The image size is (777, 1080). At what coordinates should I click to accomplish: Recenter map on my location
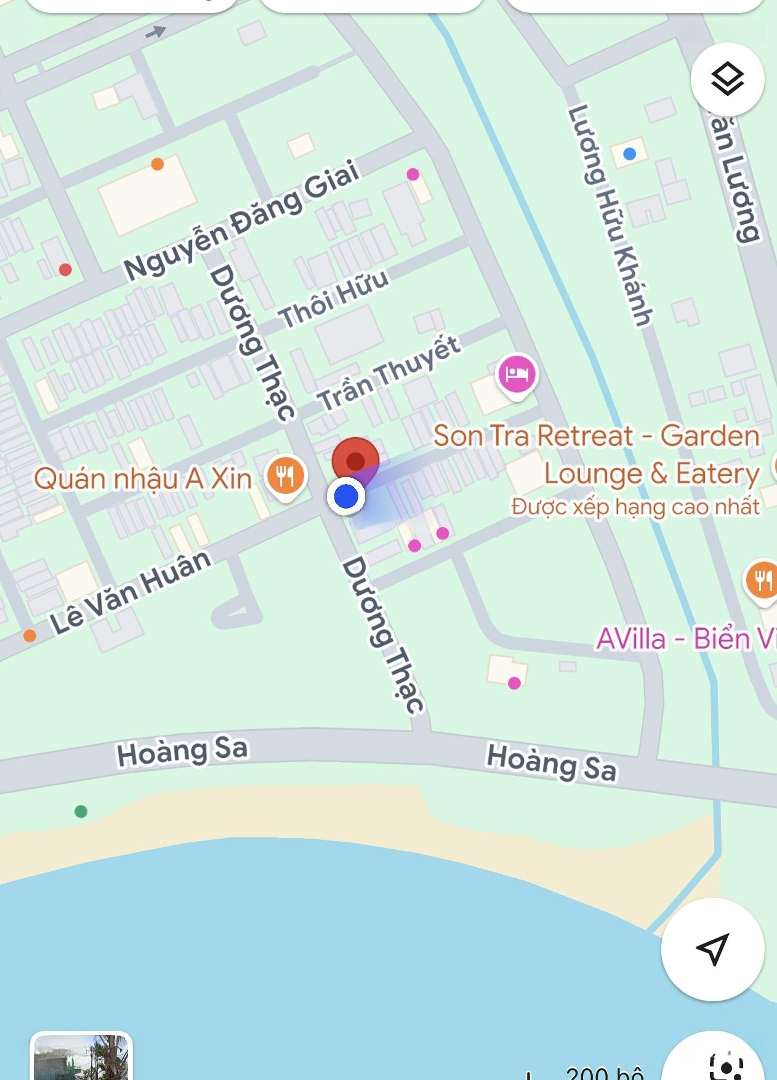pos(712,949)
